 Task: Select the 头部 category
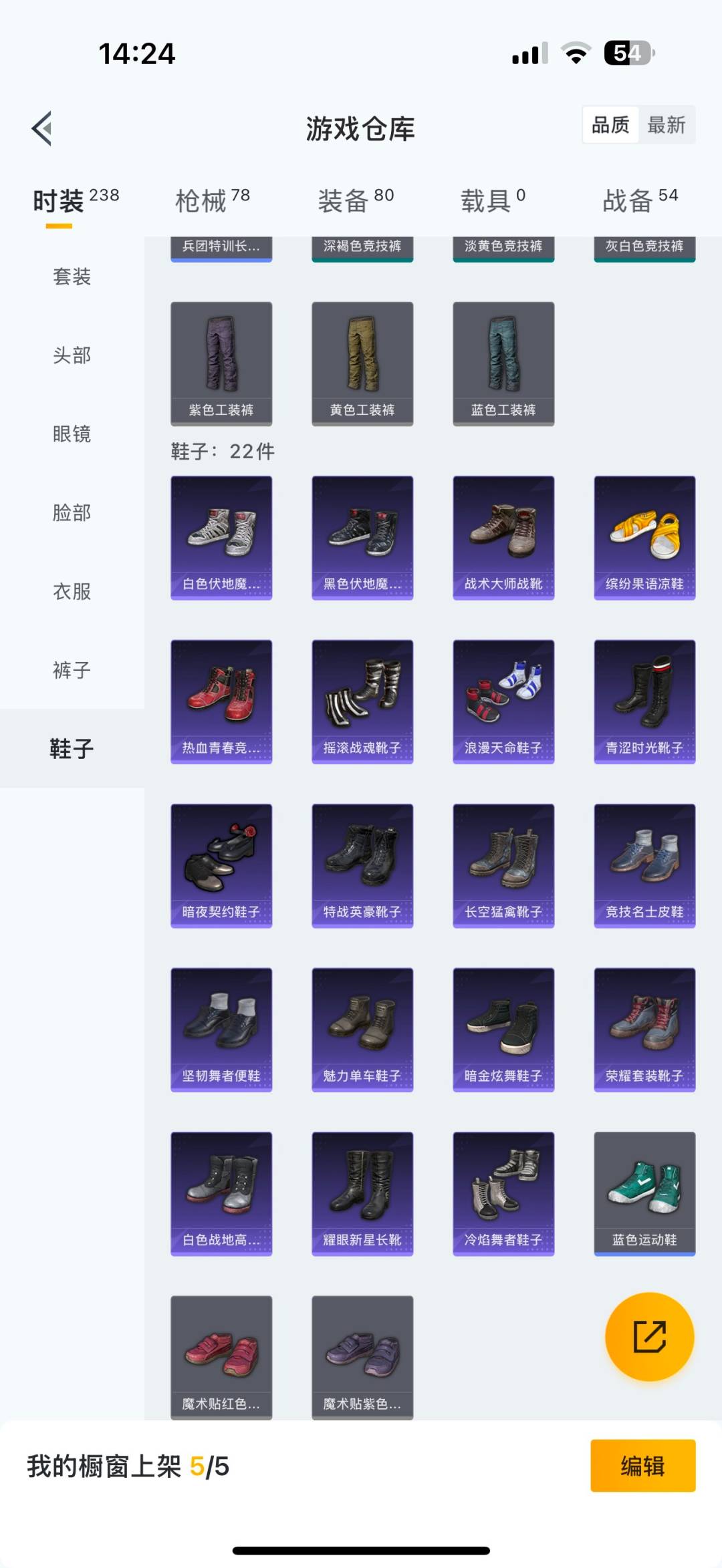pos(72,355)
